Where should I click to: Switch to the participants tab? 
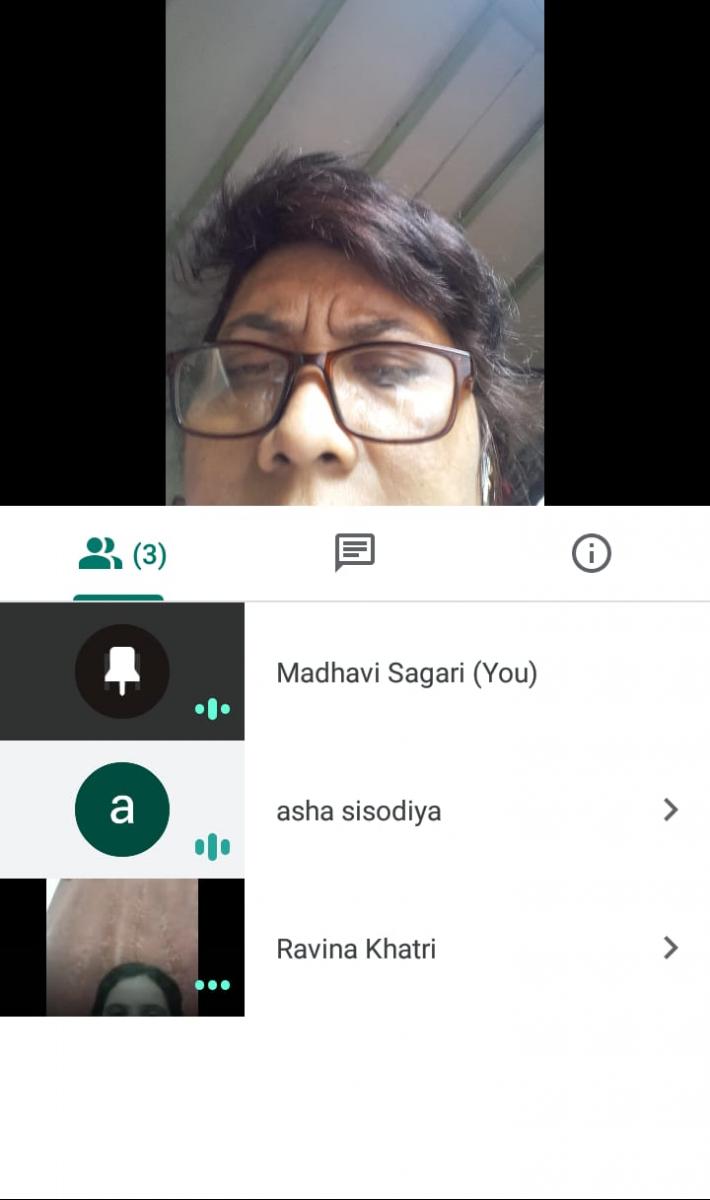coord(120,554)
